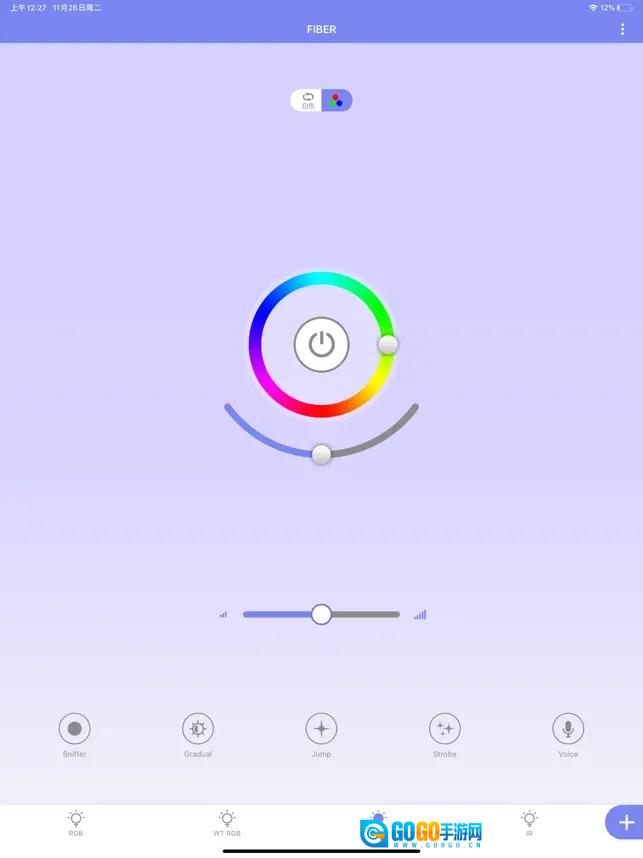
Task: Select the RGB color mode segment
Action: pos(337,100)
